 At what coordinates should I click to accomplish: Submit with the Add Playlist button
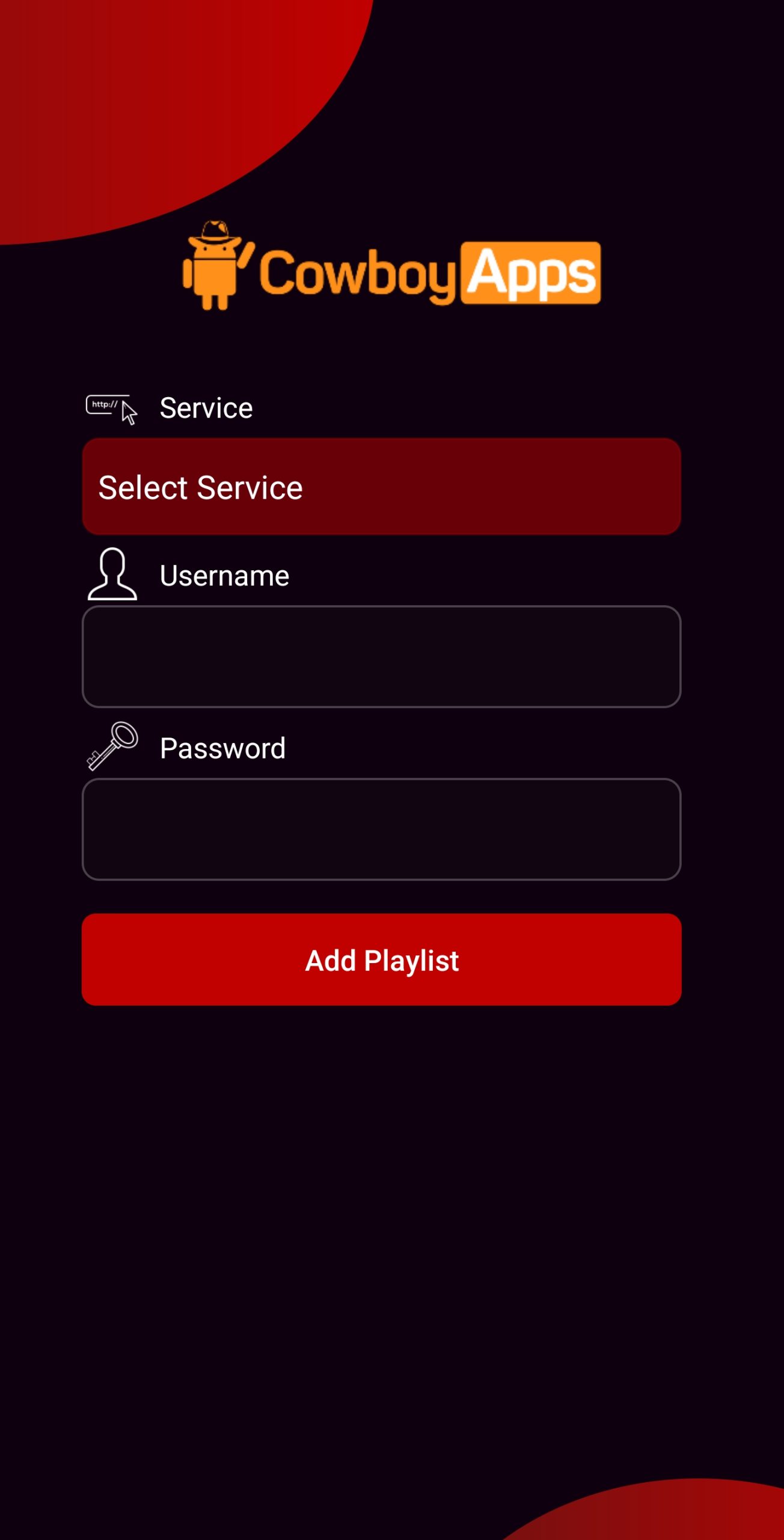381,959
